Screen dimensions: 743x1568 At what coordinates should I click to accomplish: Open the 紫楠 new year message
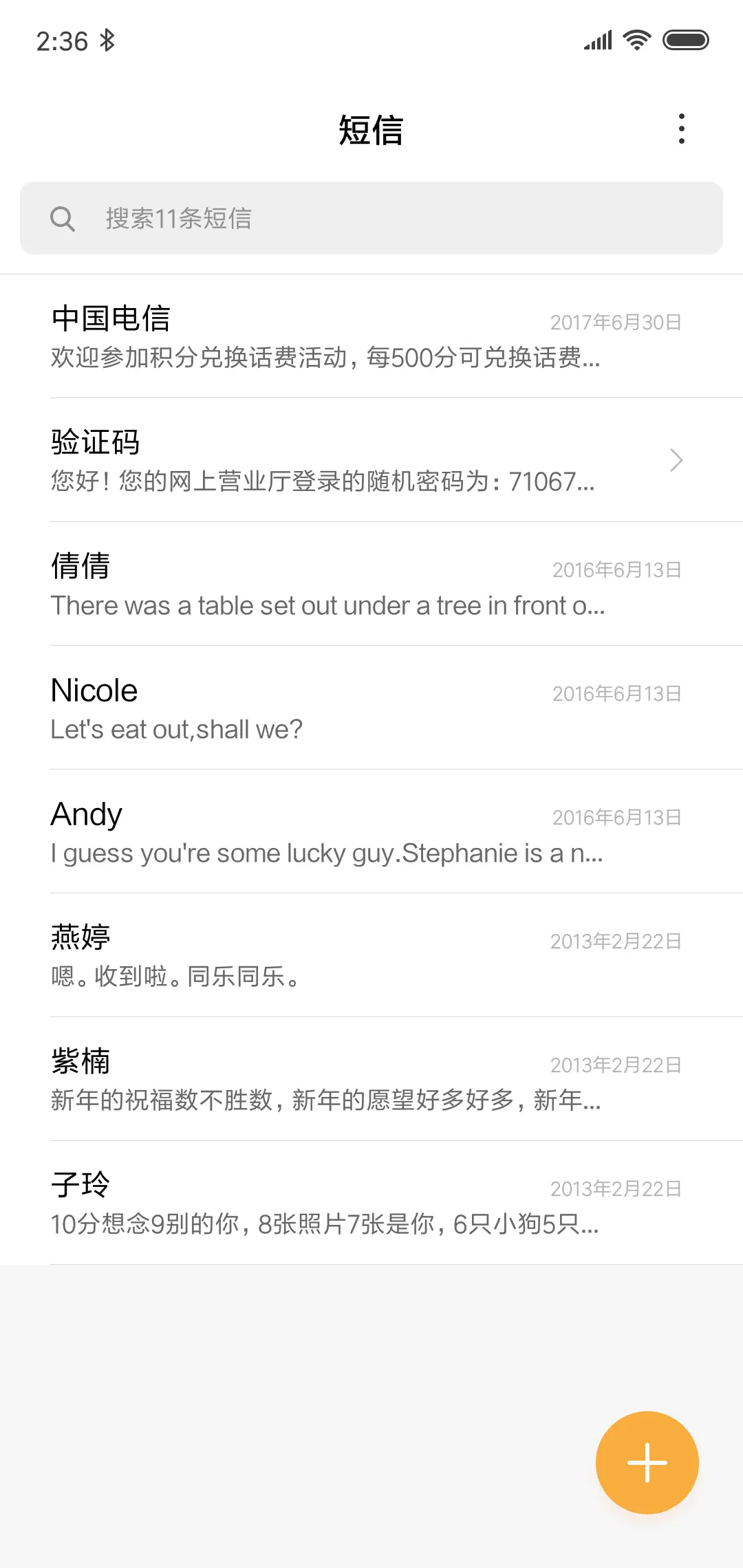pyautogui.click(x=371, y=1080)
